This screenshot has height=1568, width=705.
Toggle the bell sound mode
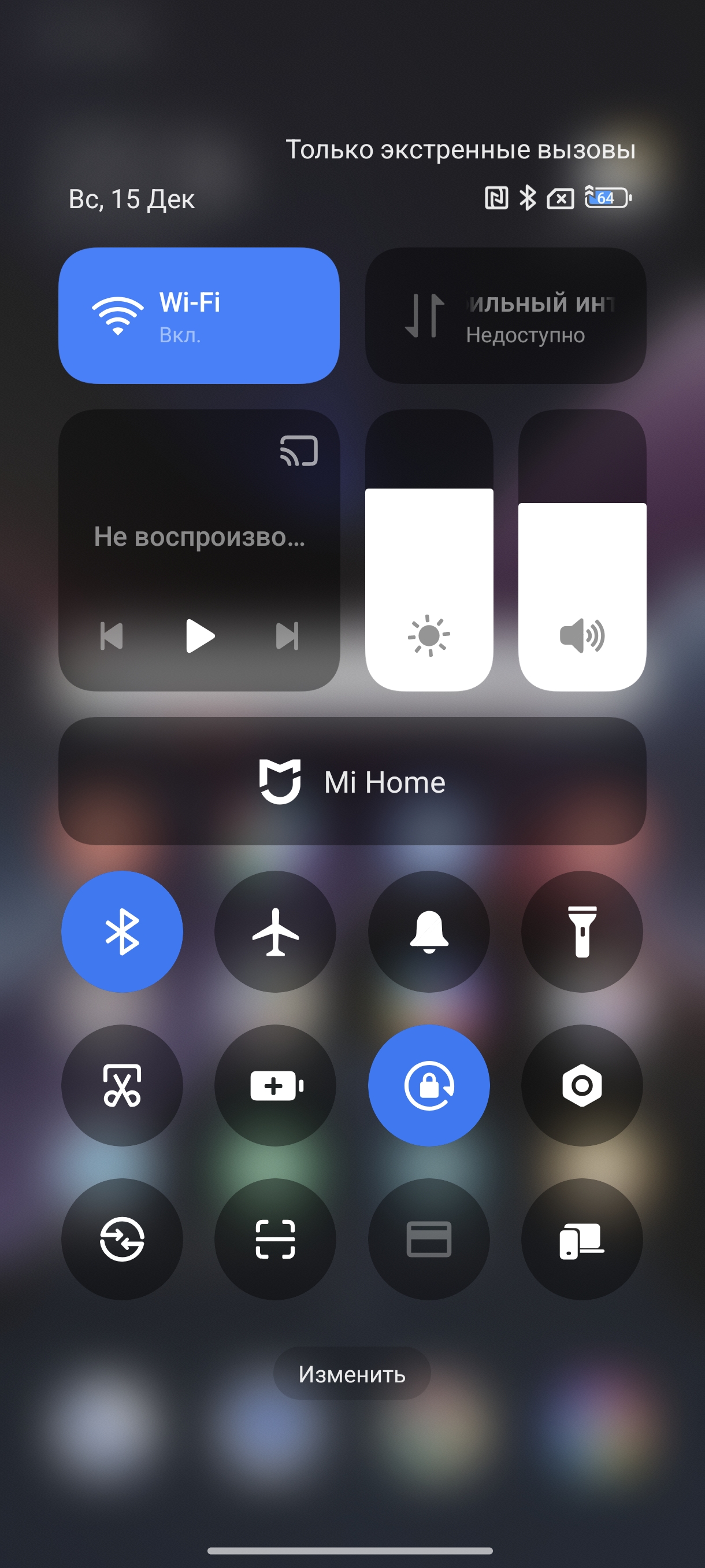(x=429, y=931)
